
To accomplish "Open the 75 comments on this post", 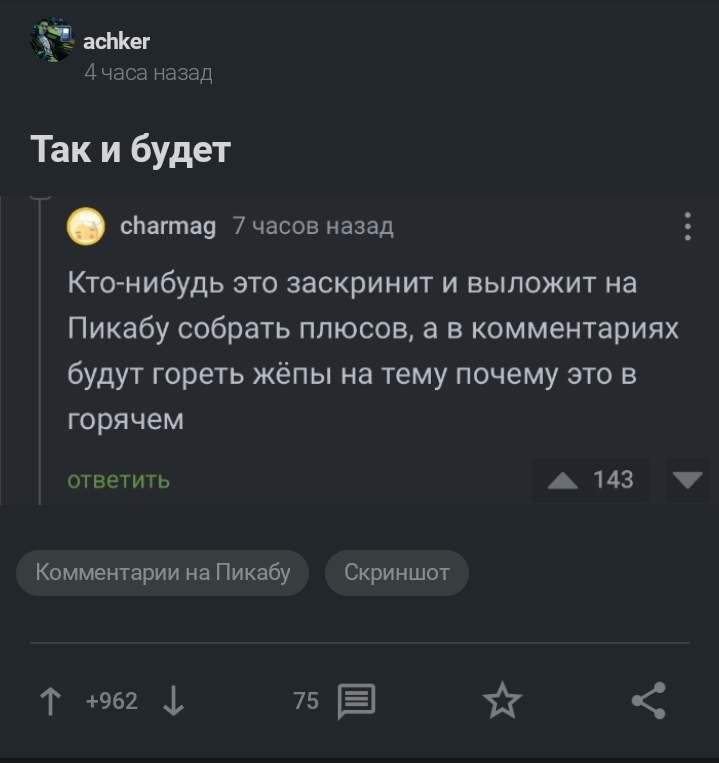I will point(336,701).
